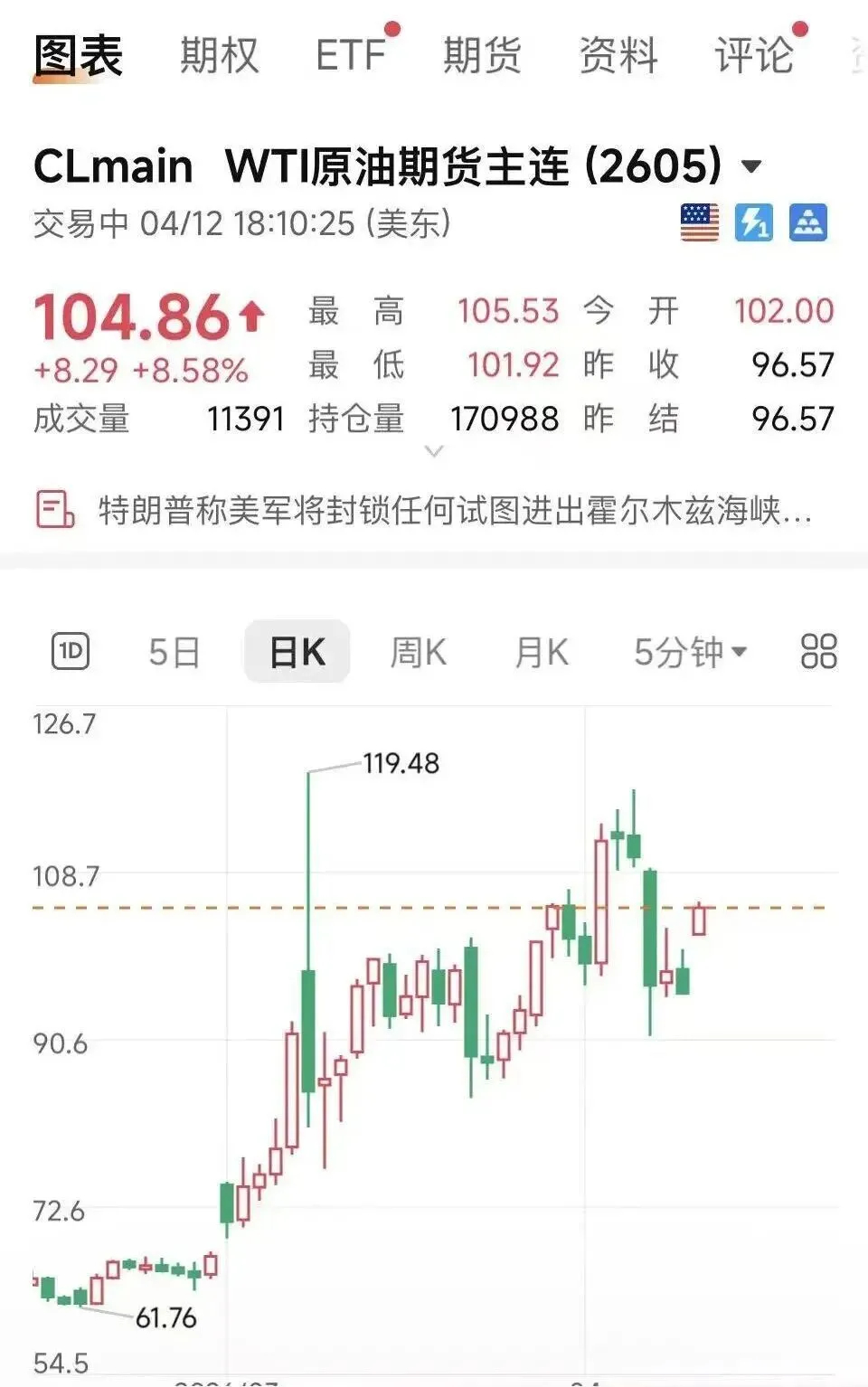The image size is (868, 1387).
Task: Select the 日K candlestick label
Action: click(297, 650)
